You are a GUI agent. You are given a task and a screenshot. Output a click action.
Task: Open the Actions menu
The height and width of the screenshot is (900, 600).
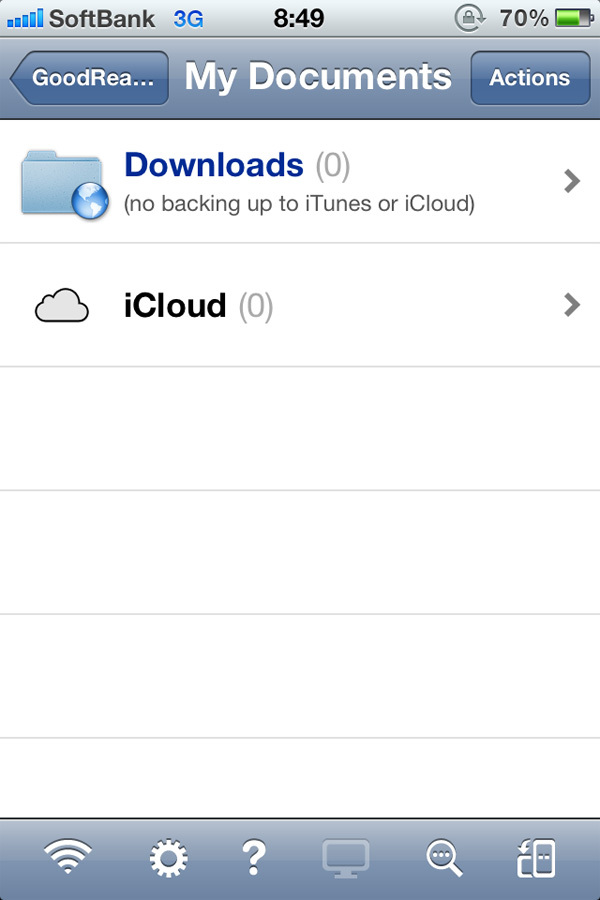tap(530, 78)
